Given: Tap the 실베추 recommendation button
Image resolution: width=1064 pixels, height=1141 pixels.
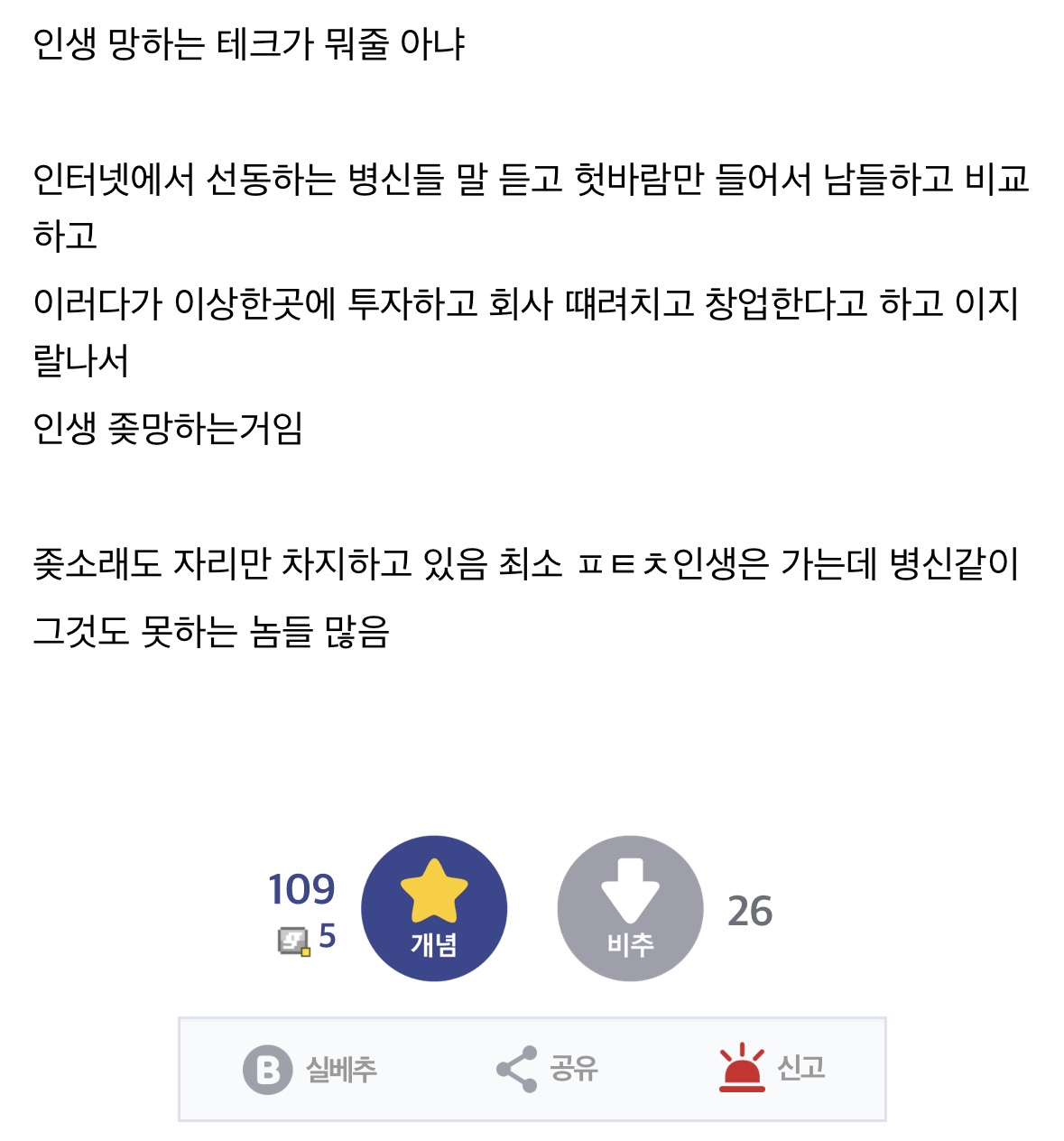Looking at the screenshot, I should tap(310, 1070).
